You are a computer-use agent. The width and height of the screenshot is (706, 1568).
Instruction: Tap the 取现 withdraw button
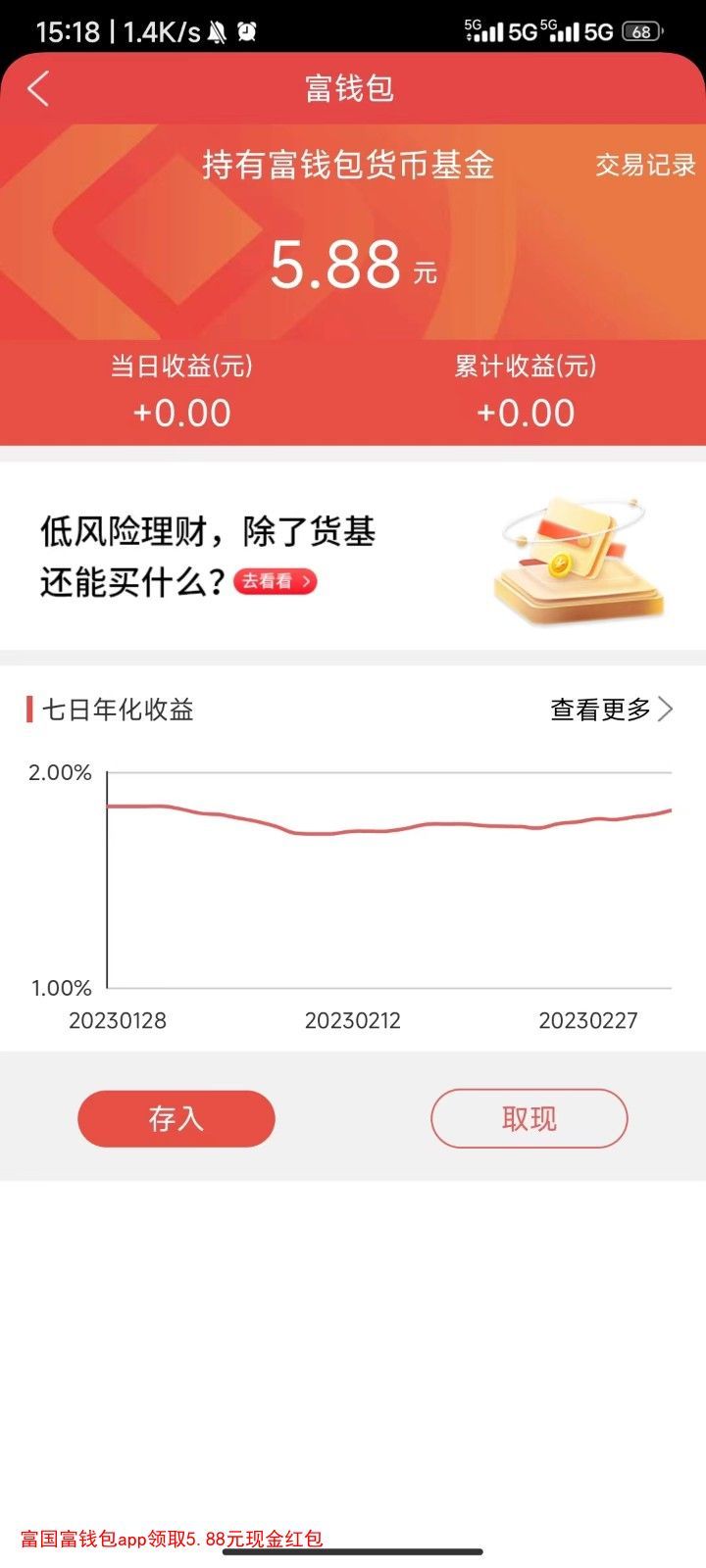click(x=529, y=1118)
